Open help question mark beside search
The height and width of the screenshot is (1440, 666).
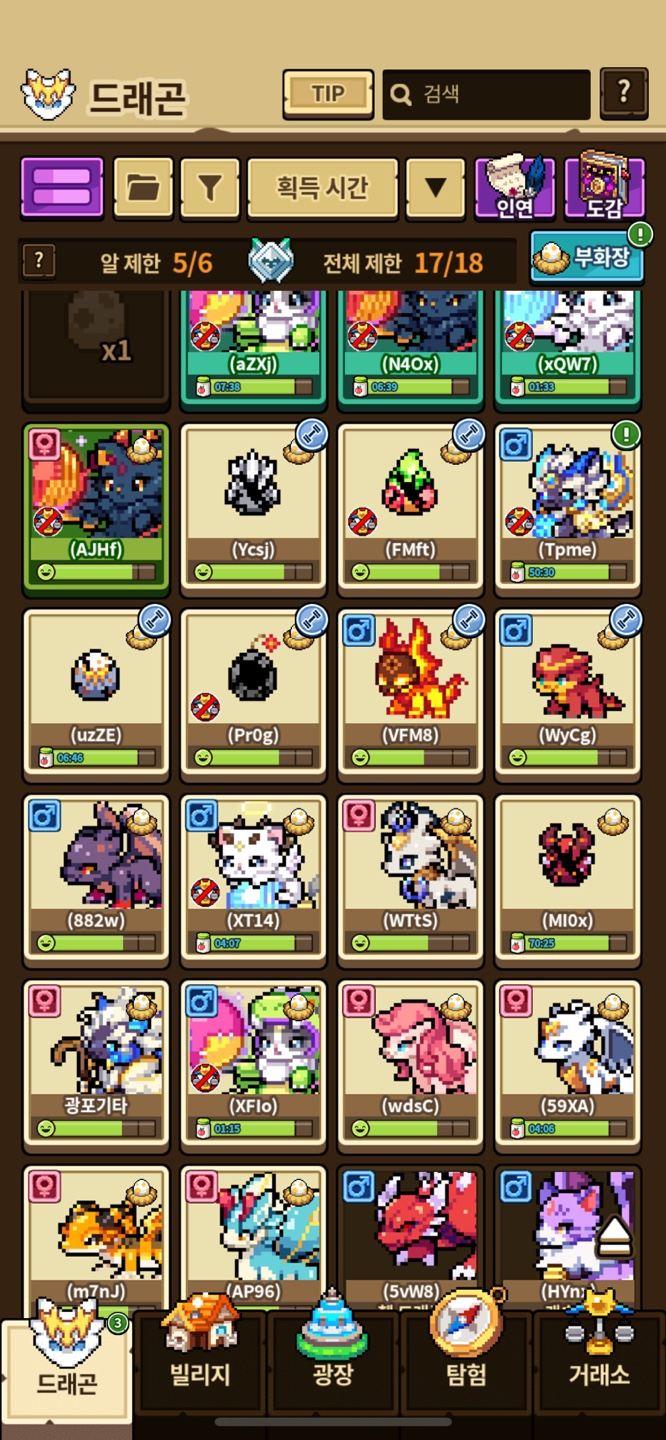pyautogui.click(x=624, y=94)
